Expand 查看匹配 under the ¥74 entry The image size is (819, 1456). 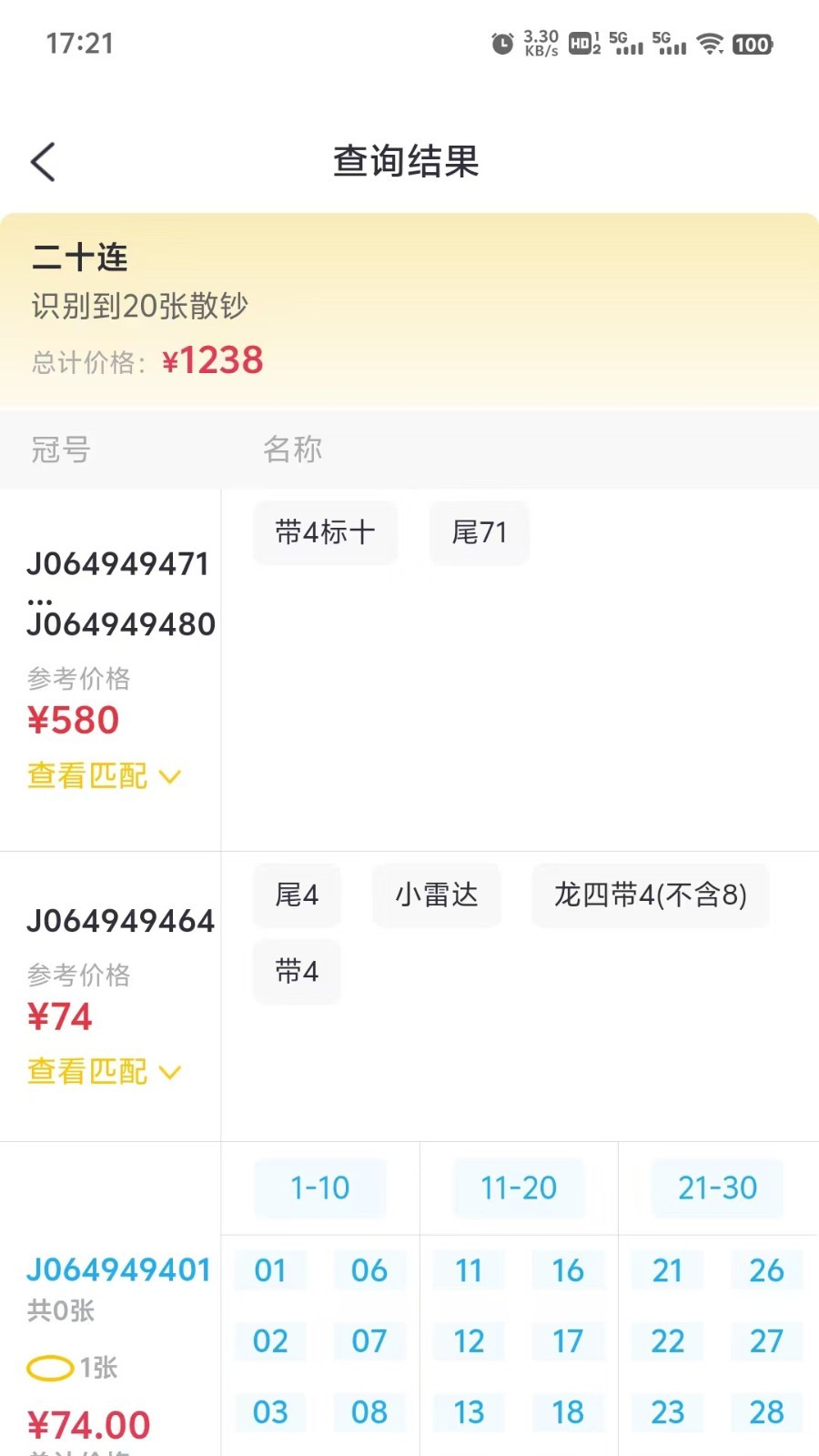104,1071
